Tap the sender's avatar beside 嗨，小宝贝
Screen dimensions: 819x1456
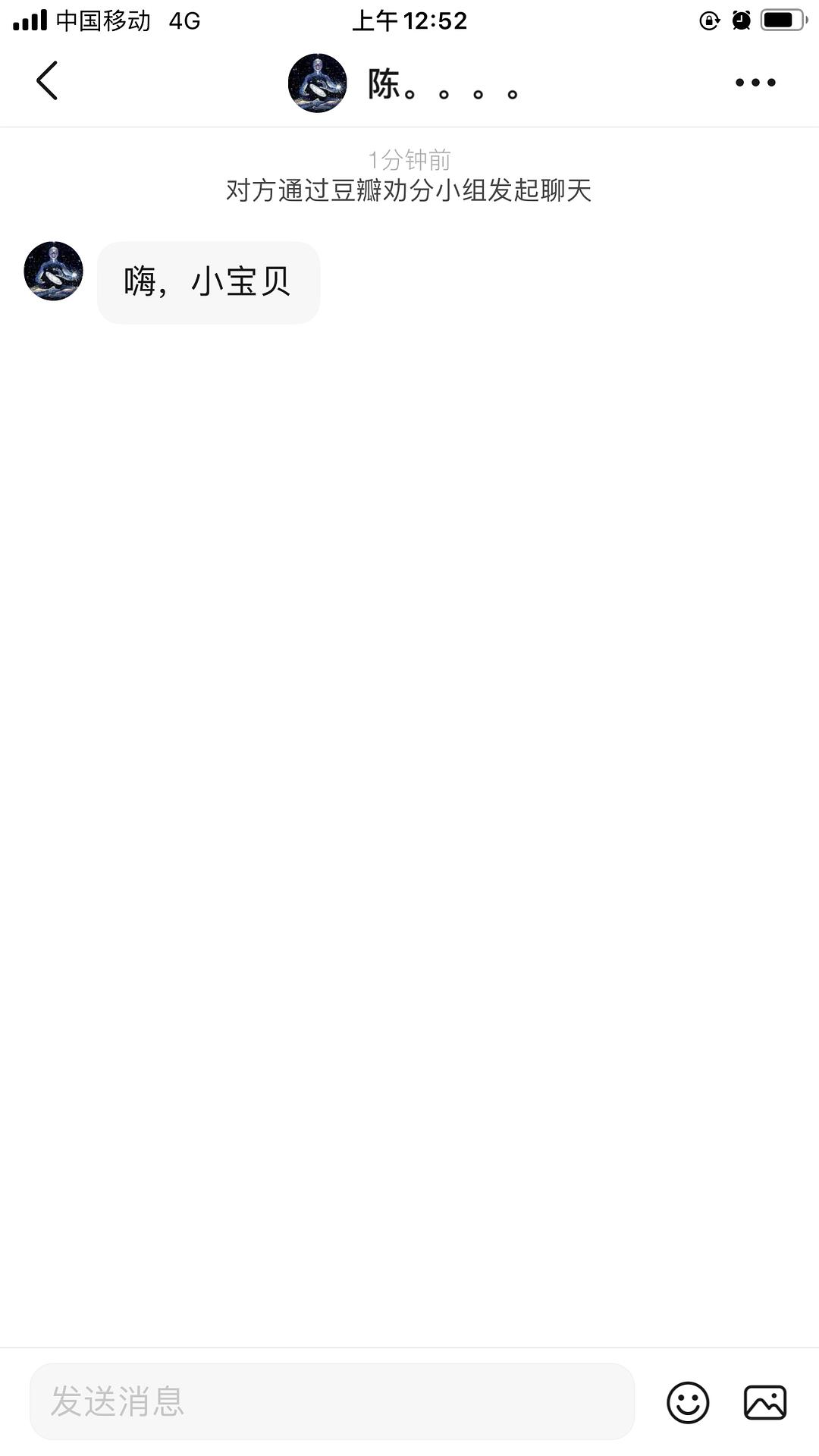(53, 271)
